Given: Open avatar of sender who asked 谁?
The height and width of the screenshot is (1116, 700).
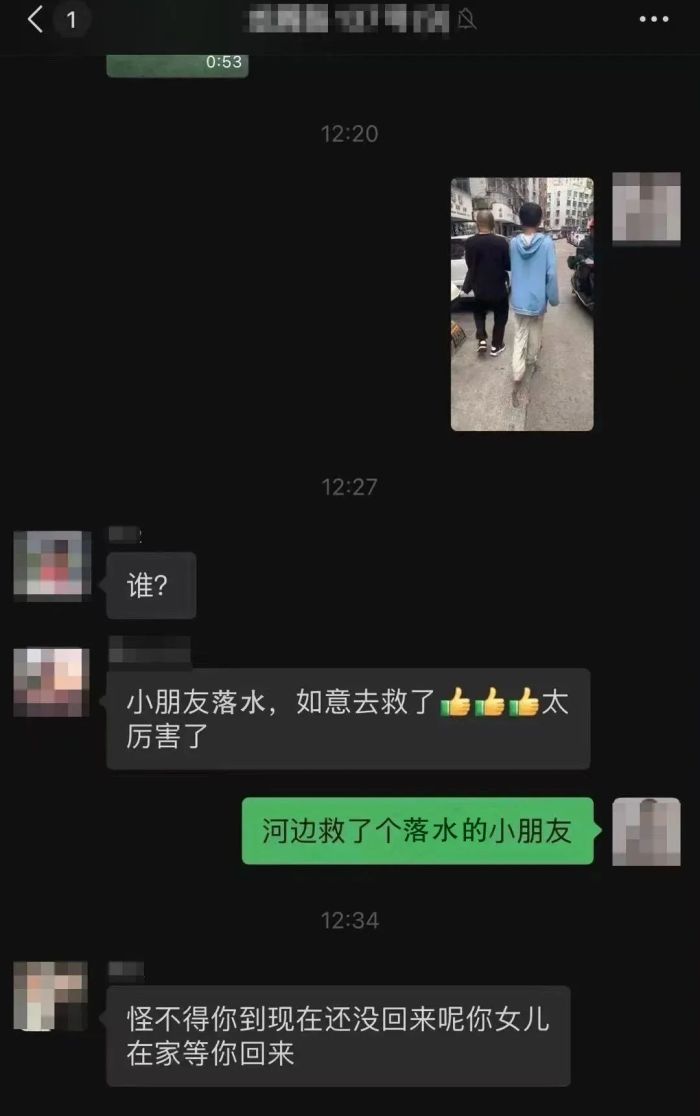Looking at the screenshot, I should pyautogui.click(x=52, y=566).
